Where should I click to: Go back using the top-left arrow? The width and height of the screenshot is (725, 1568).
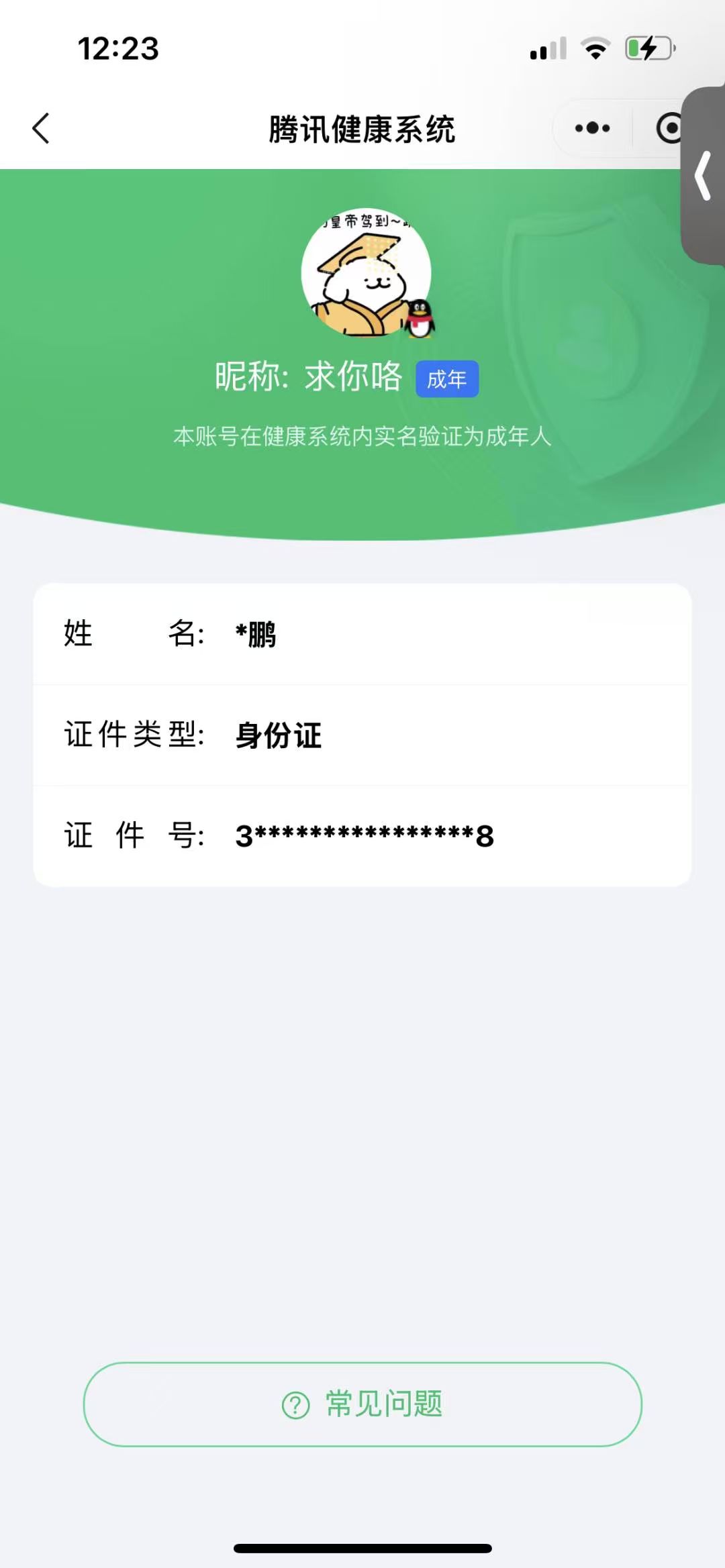[x=42, y=128]
